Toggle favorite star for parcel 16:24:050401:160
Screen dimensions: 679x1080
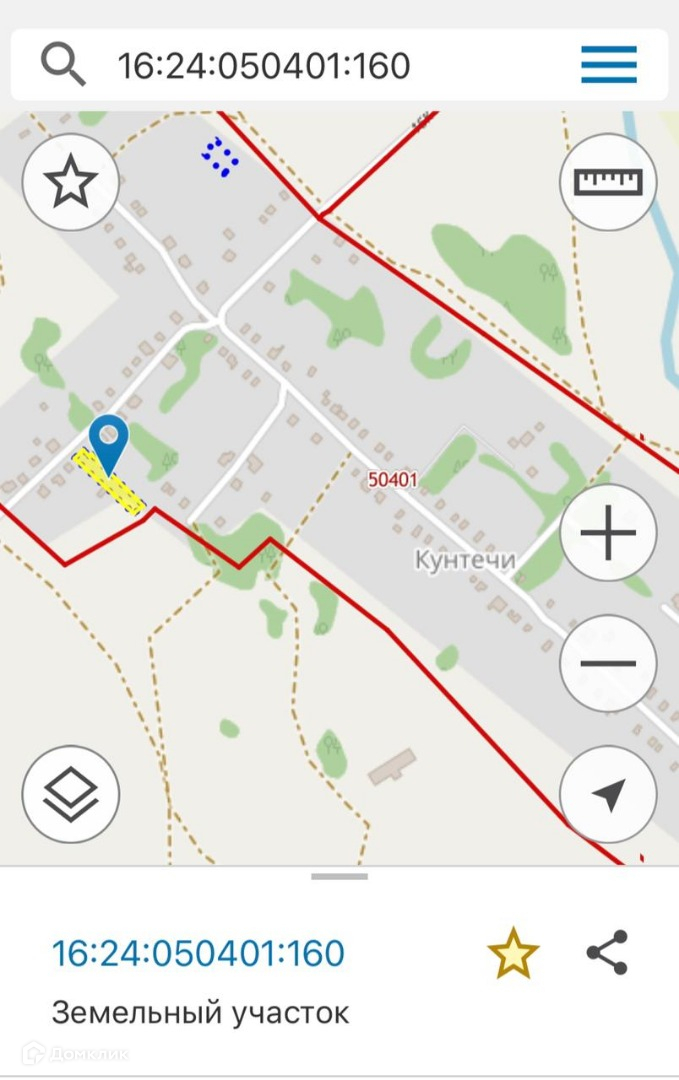tap(513, 953)
